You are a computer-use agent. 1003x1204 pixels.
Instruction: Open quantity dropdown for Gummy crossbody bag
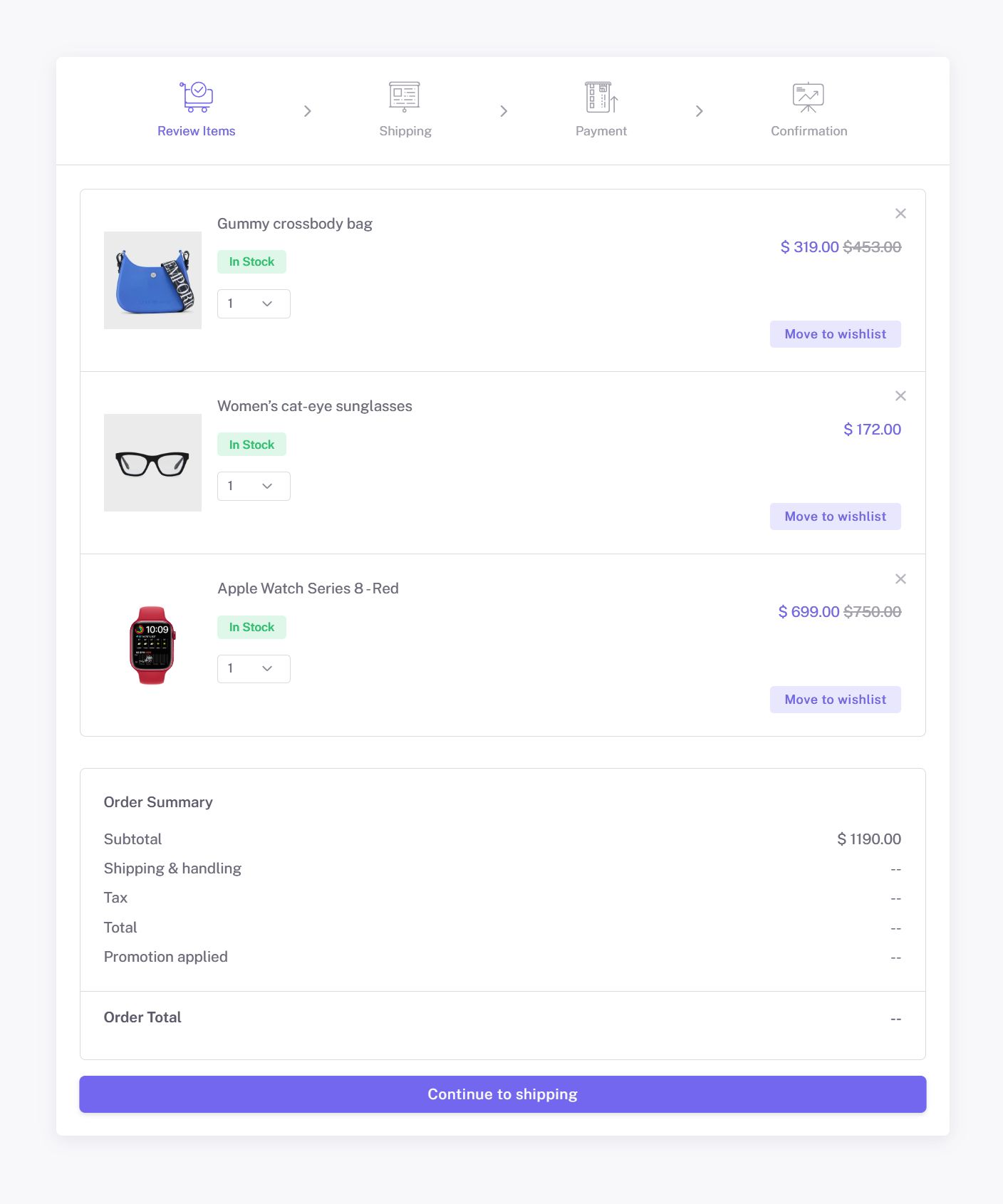tap(254, 303)
